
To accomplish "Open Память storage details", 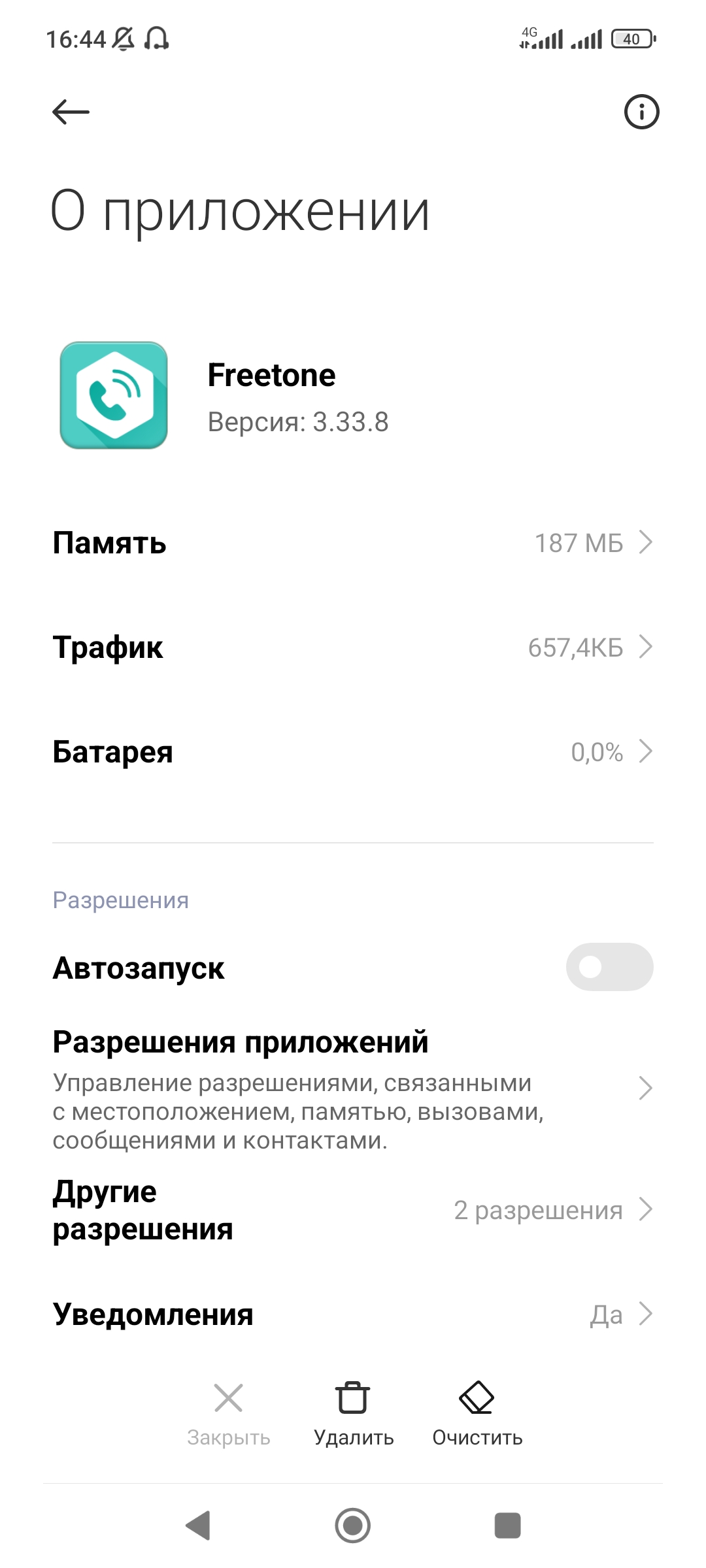I will (x=353, y=542).
